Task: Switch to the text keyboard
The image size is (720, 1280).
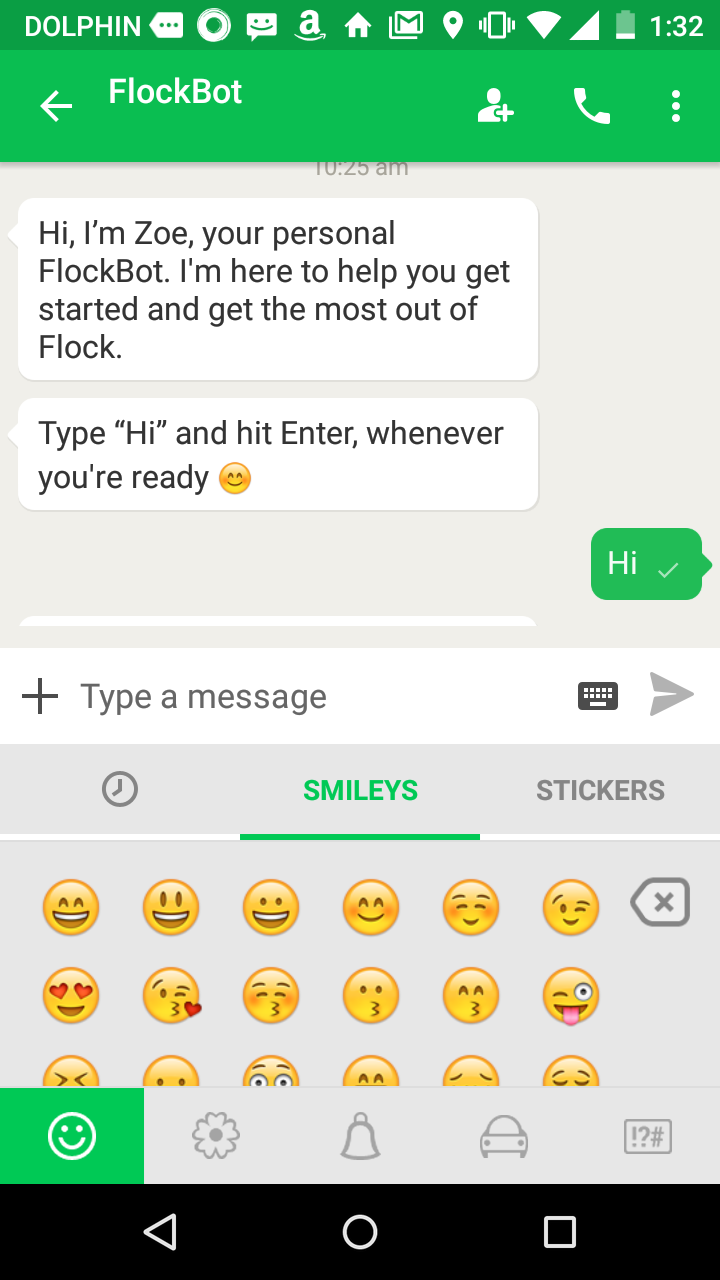Action: coord(598,696)
